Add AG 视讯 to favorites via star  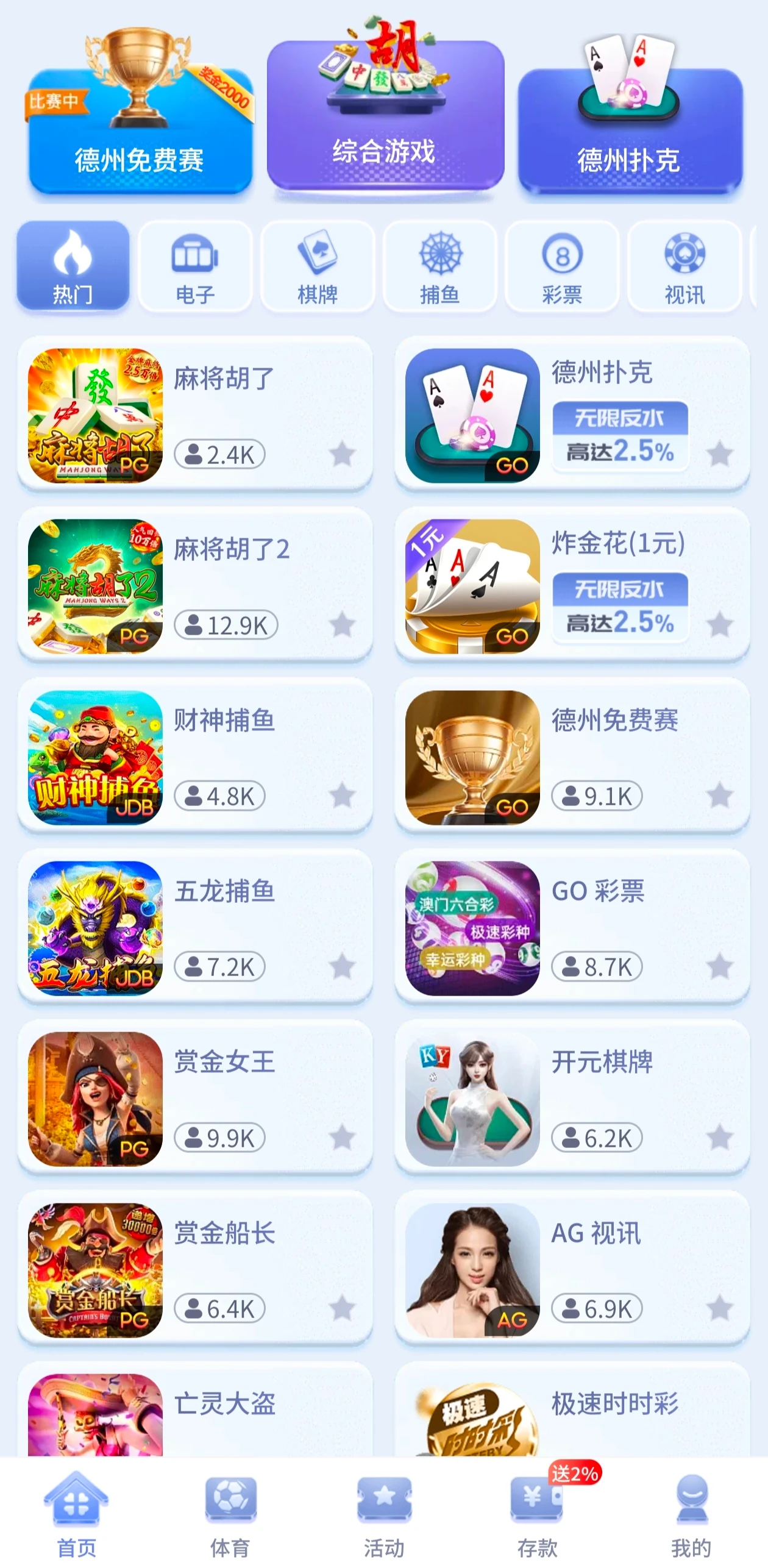coord(720,1308)
